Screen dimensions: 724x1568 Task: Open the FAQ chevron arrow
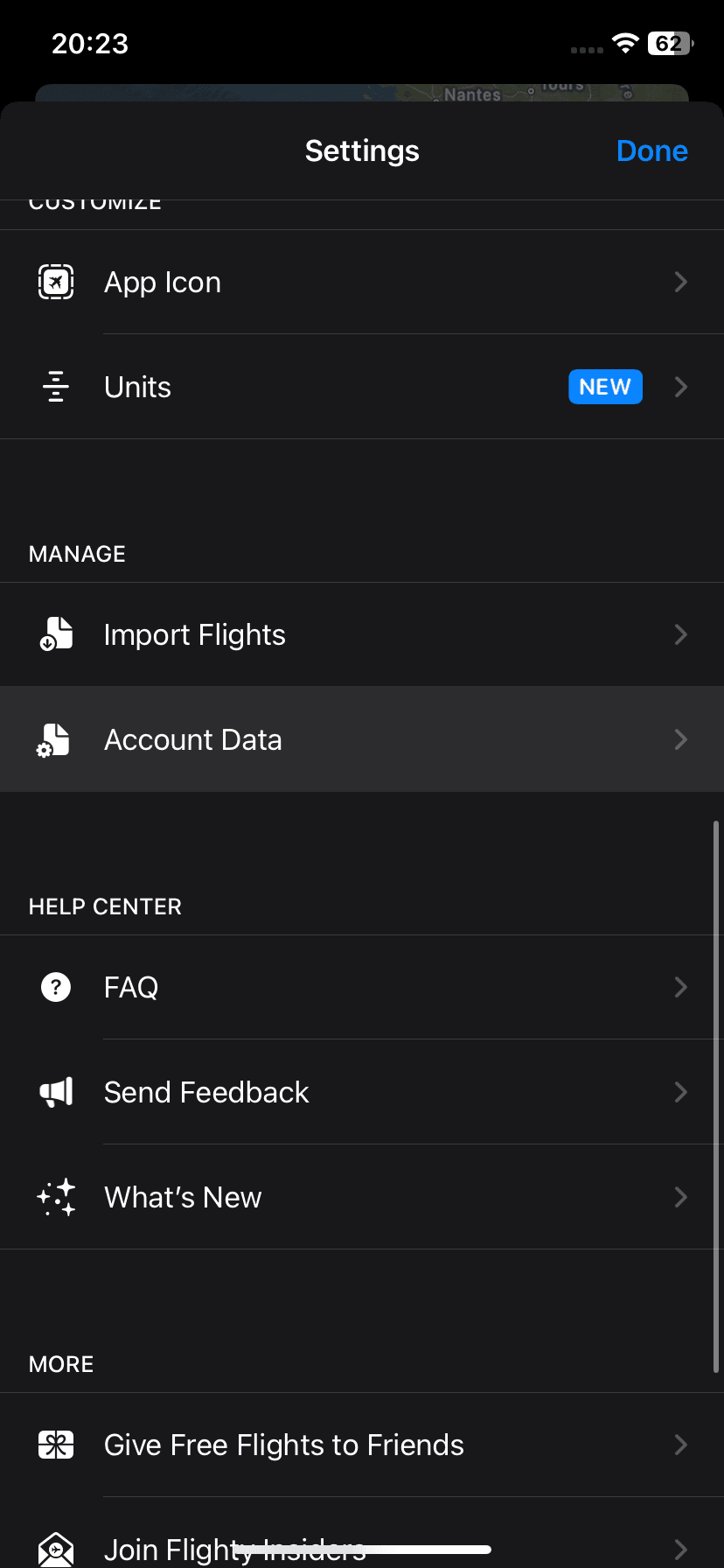[681, 987]
